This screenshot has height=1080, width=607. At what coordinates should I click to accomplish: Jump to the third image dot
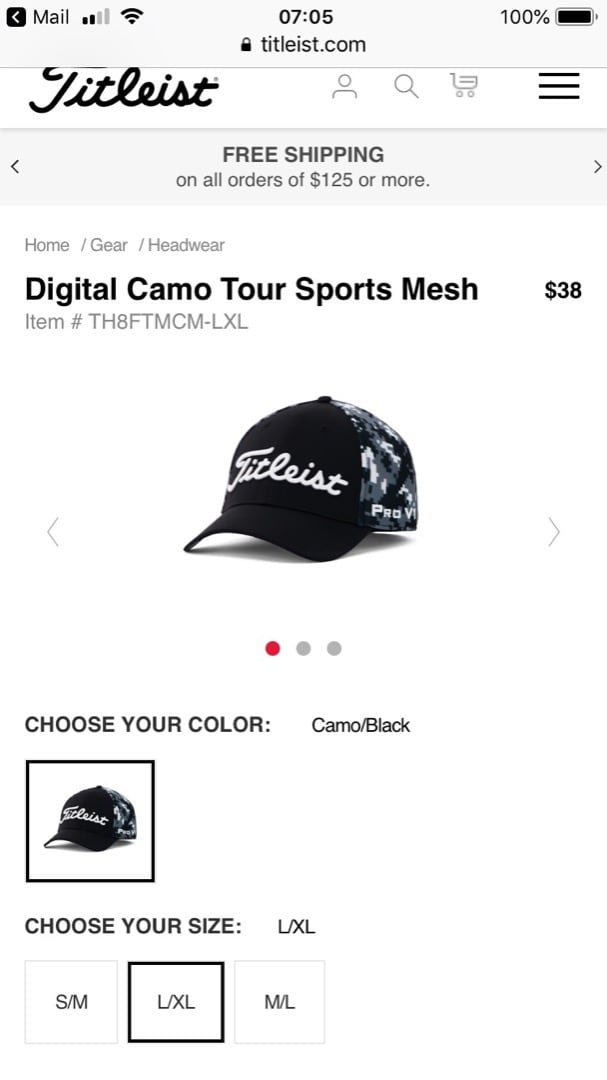[334, 648]
